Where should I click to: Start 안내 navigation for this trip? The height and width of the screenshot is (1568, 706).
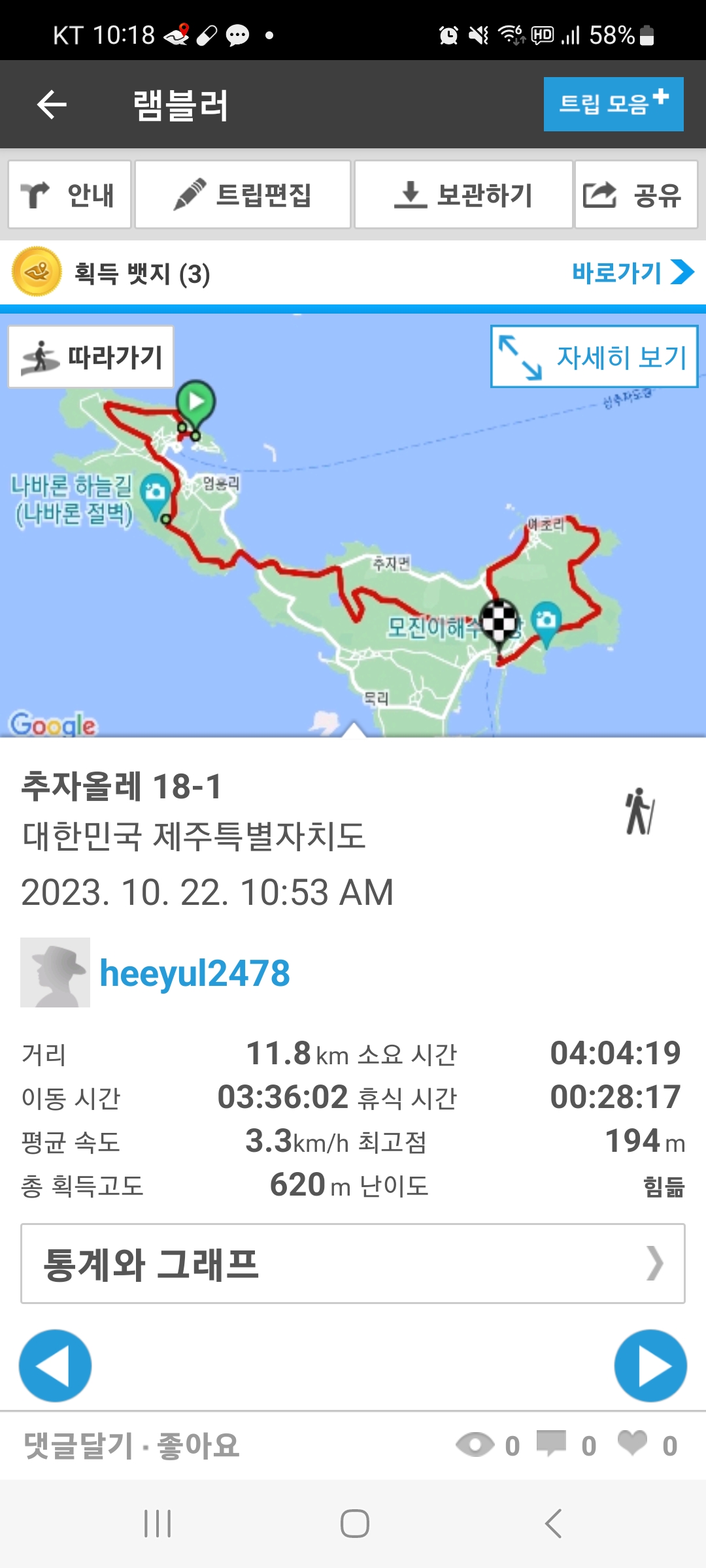70,195
